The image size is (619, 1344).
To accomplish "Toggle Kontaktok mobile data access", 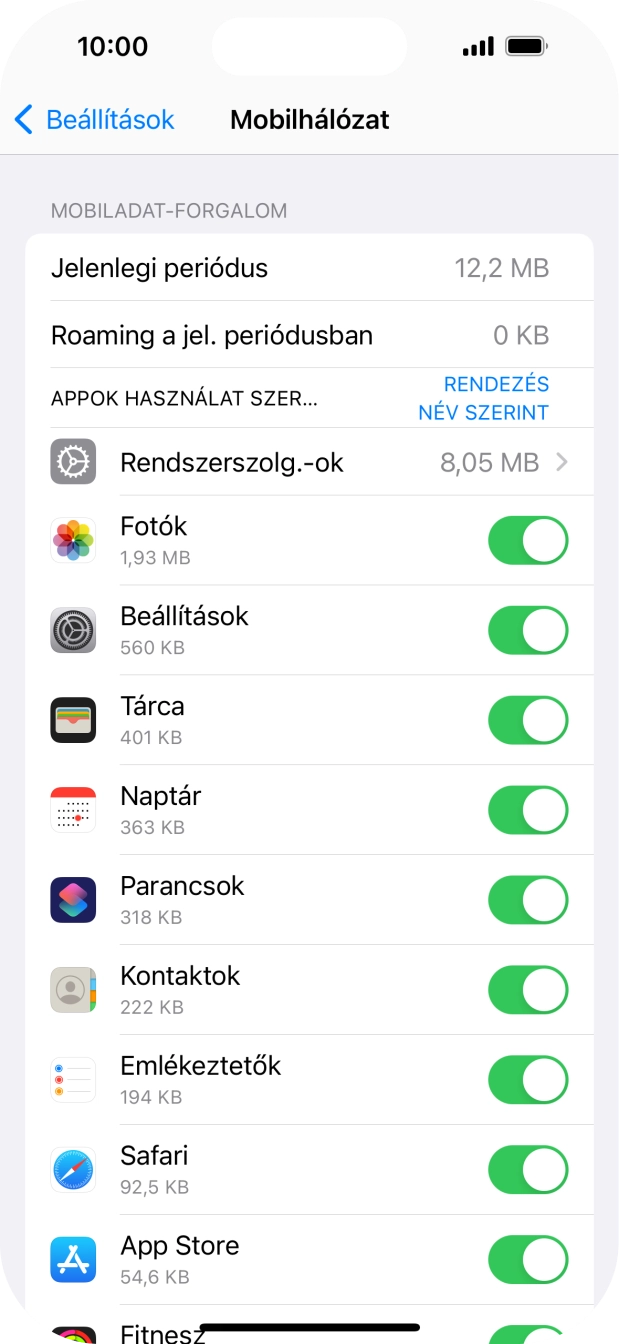I will (527, 991).
